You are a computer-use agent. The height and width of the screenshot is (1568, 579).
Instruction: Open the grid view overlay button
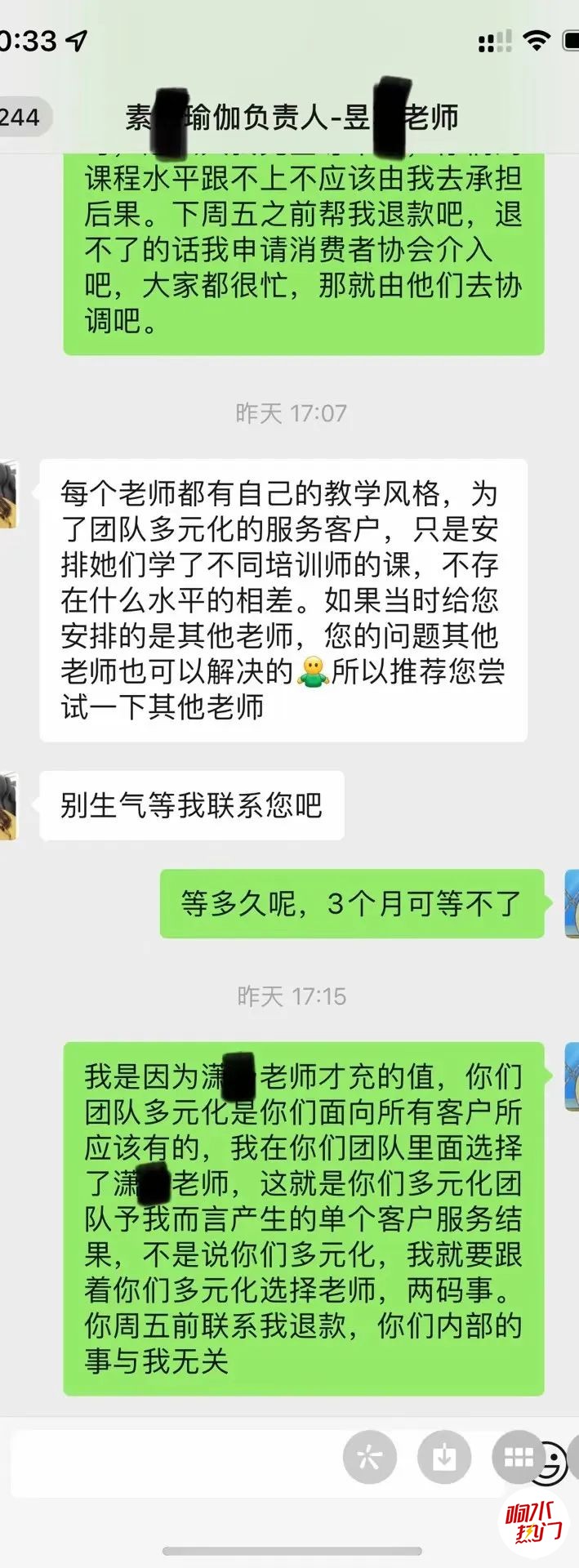tap(518, 1457)
